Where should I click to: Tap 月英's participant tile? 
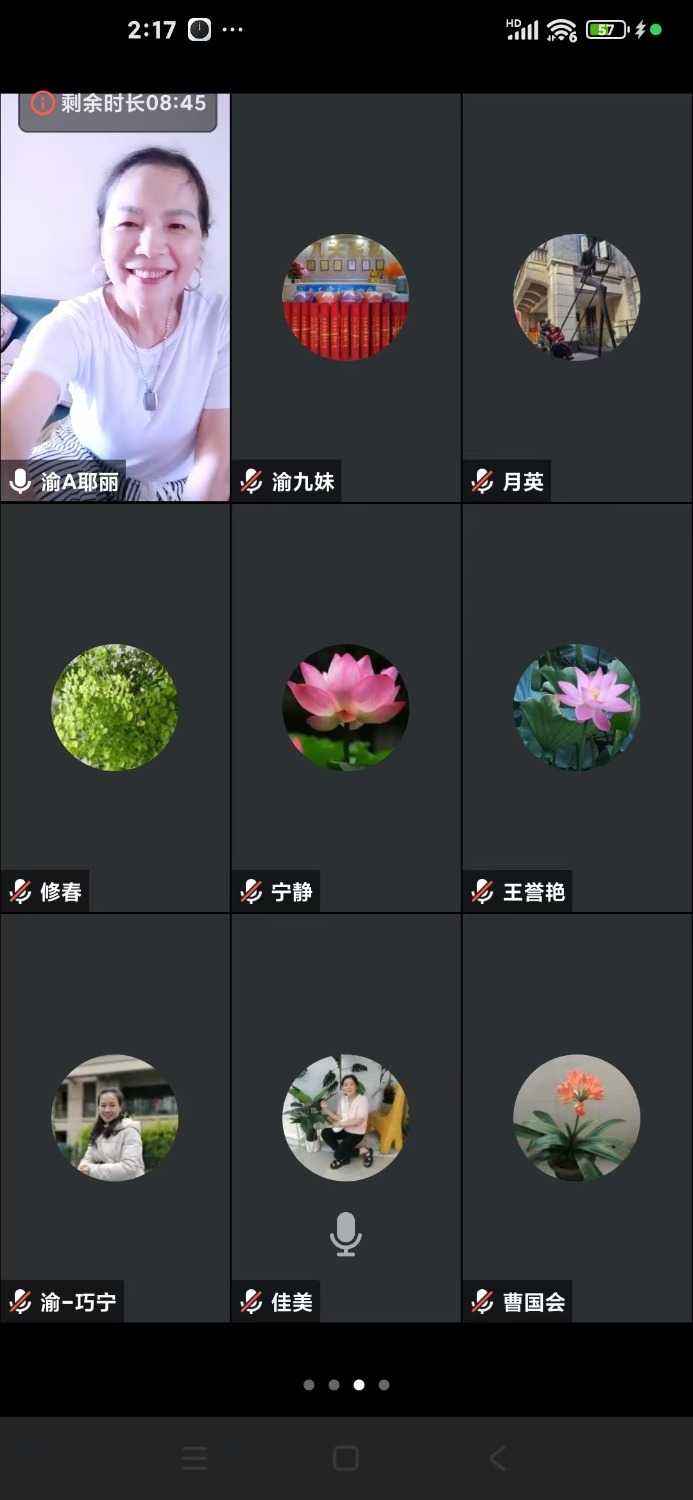click(577, 298)
